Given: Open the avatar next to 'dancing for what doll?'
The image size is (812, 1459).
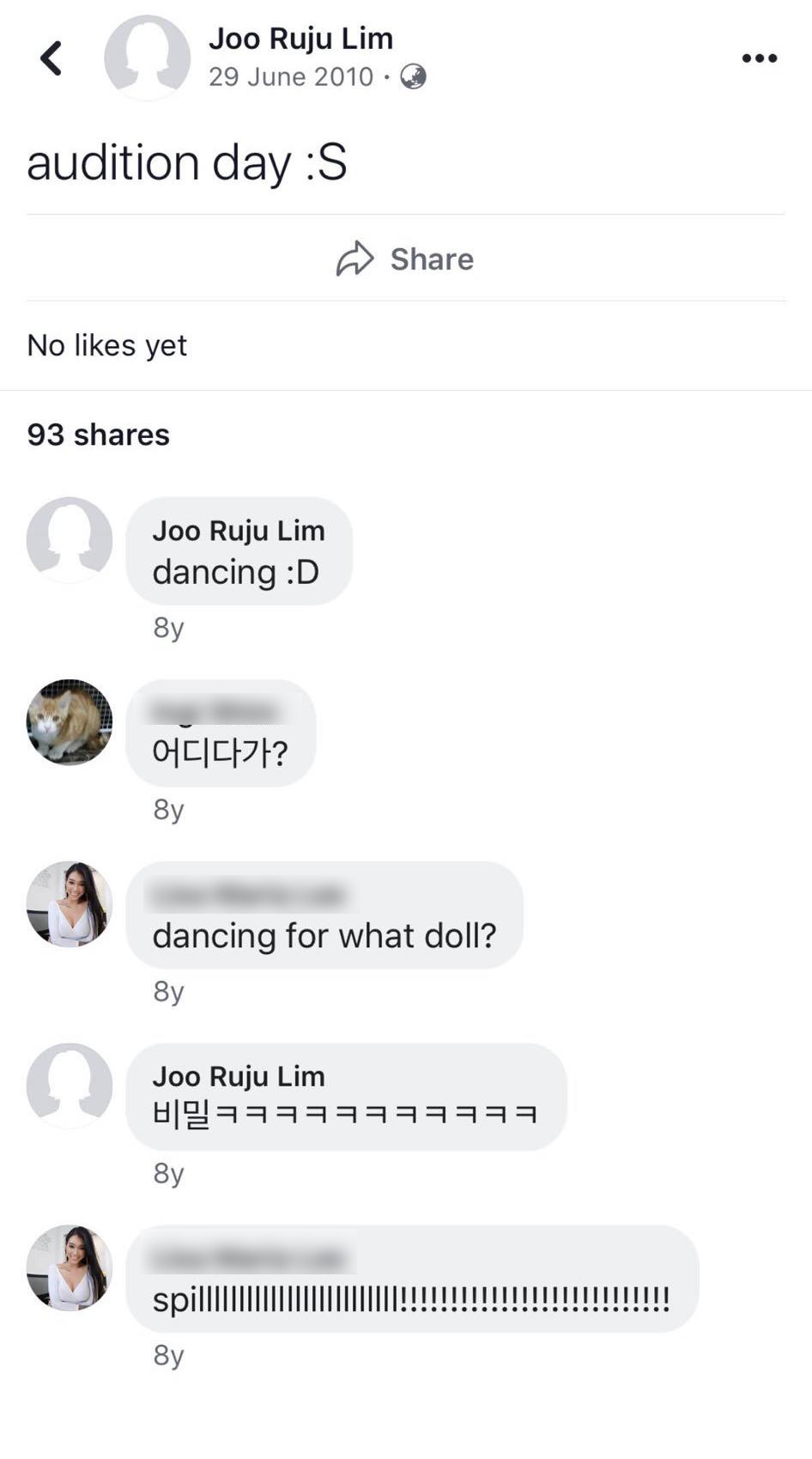Looking at the screenshot, I should (x=70, y=904).
